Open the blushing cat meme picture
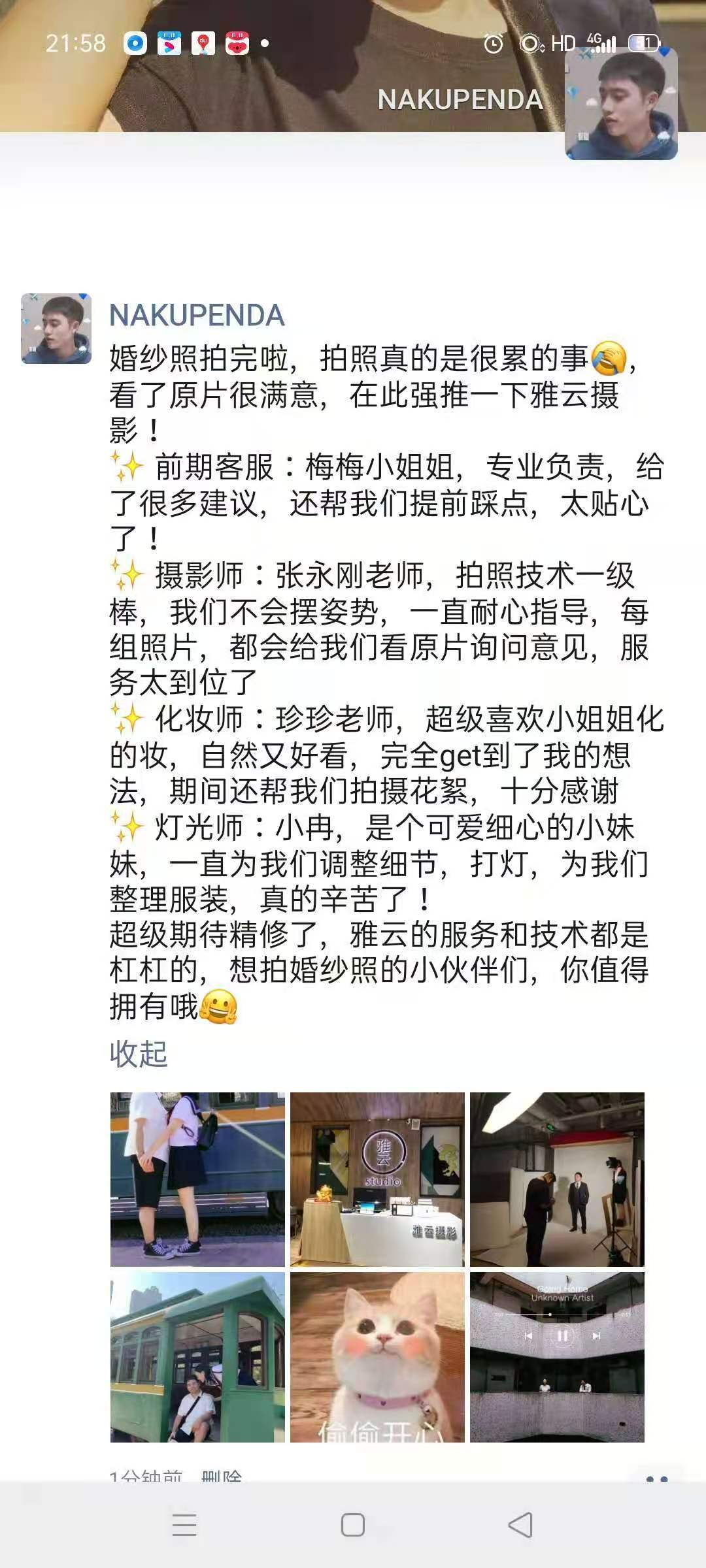The height and width of the screenshot is (1568, 706). [x=377, y=1357]
